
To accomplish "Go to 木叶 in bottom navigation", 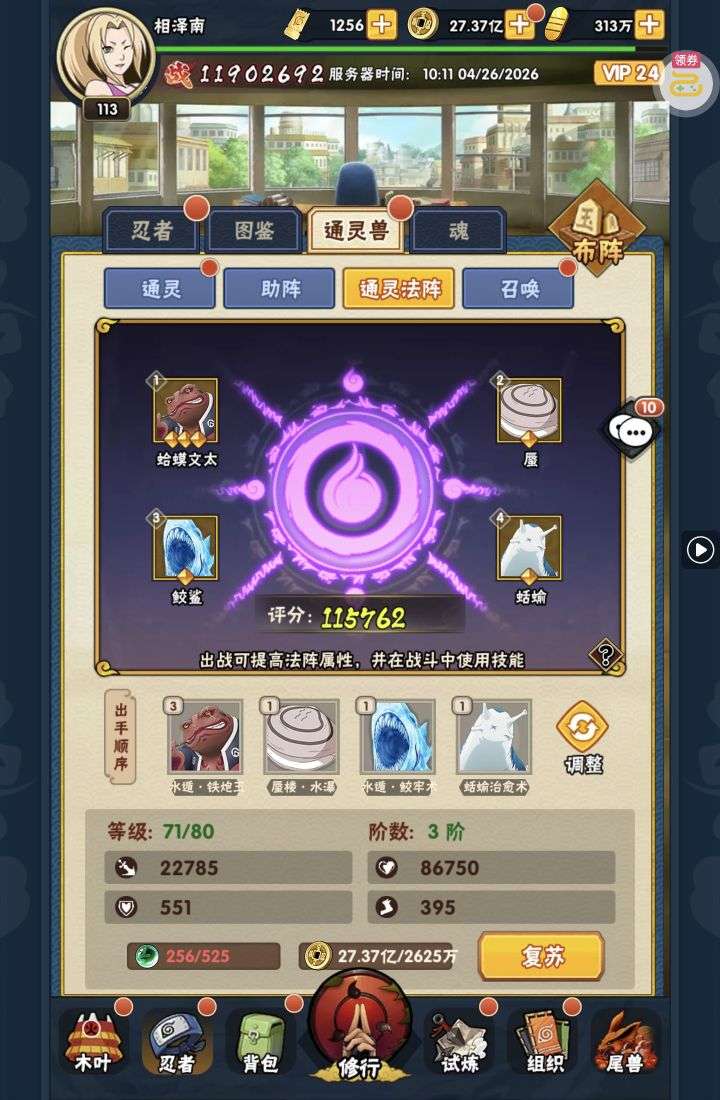I will [93, 1042].
